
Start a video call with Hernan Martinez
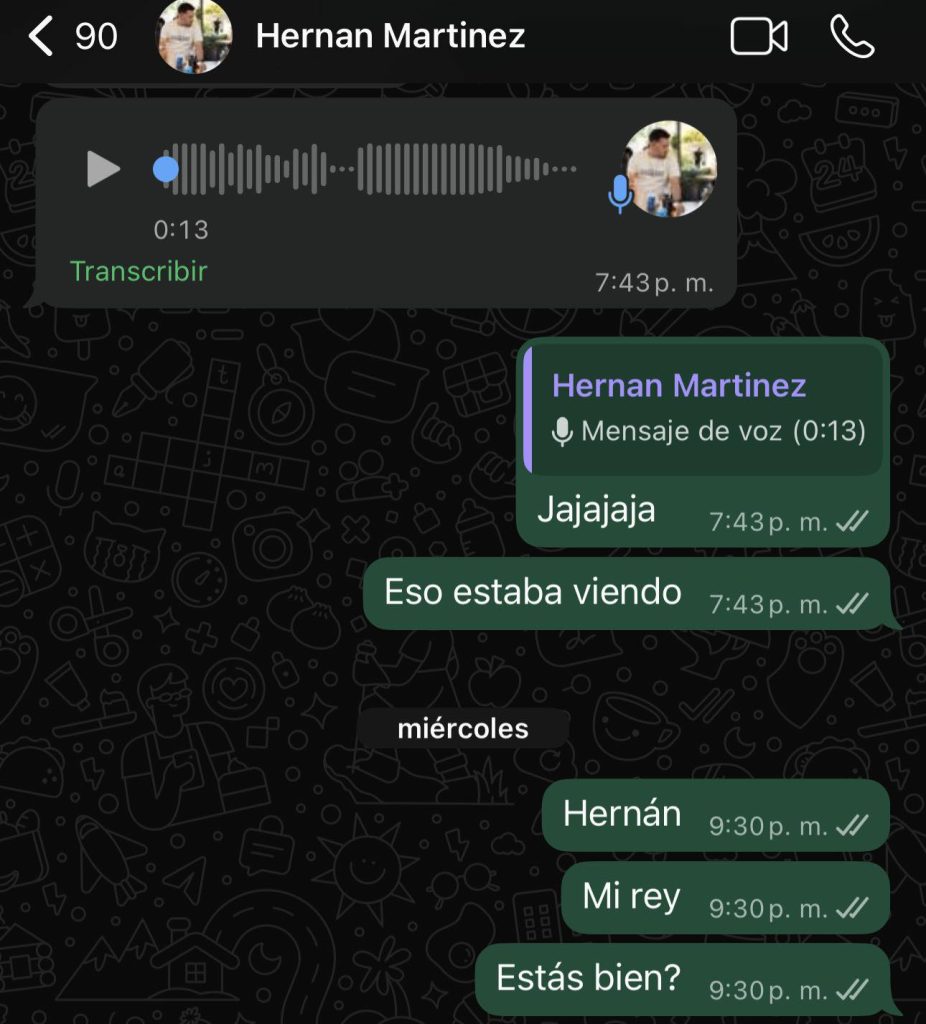click(x=759, y=36)
